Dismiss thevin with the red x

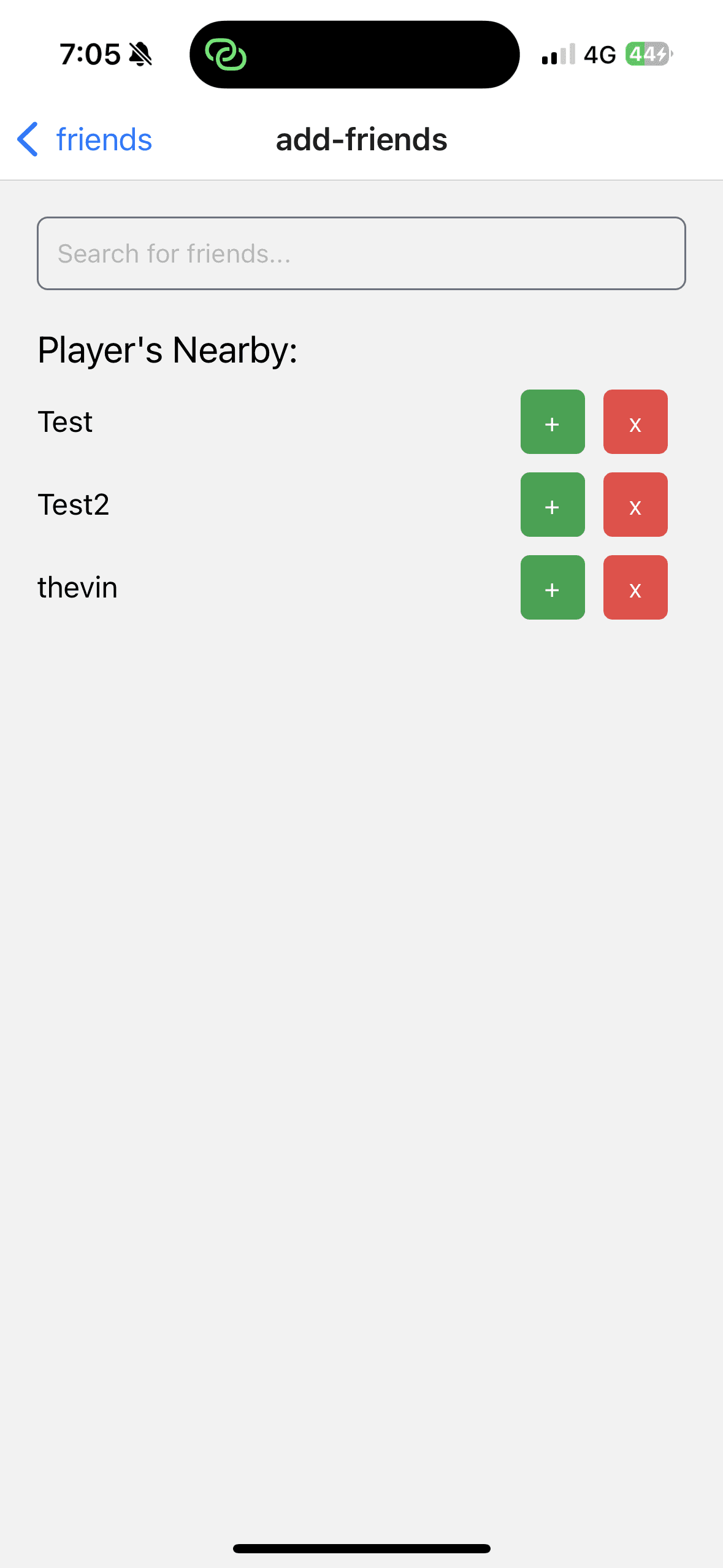pos(635,588)
